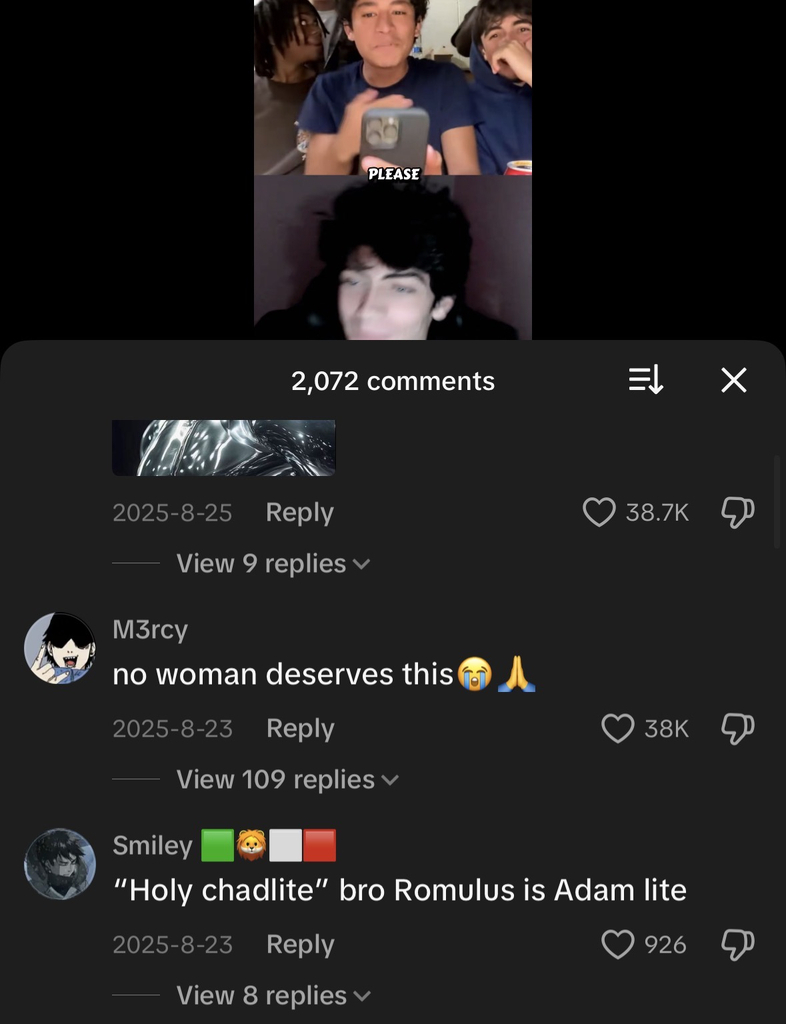Dislike the comment dated 2025-8-25
The image size is (786, 1024).
[737, 512]
